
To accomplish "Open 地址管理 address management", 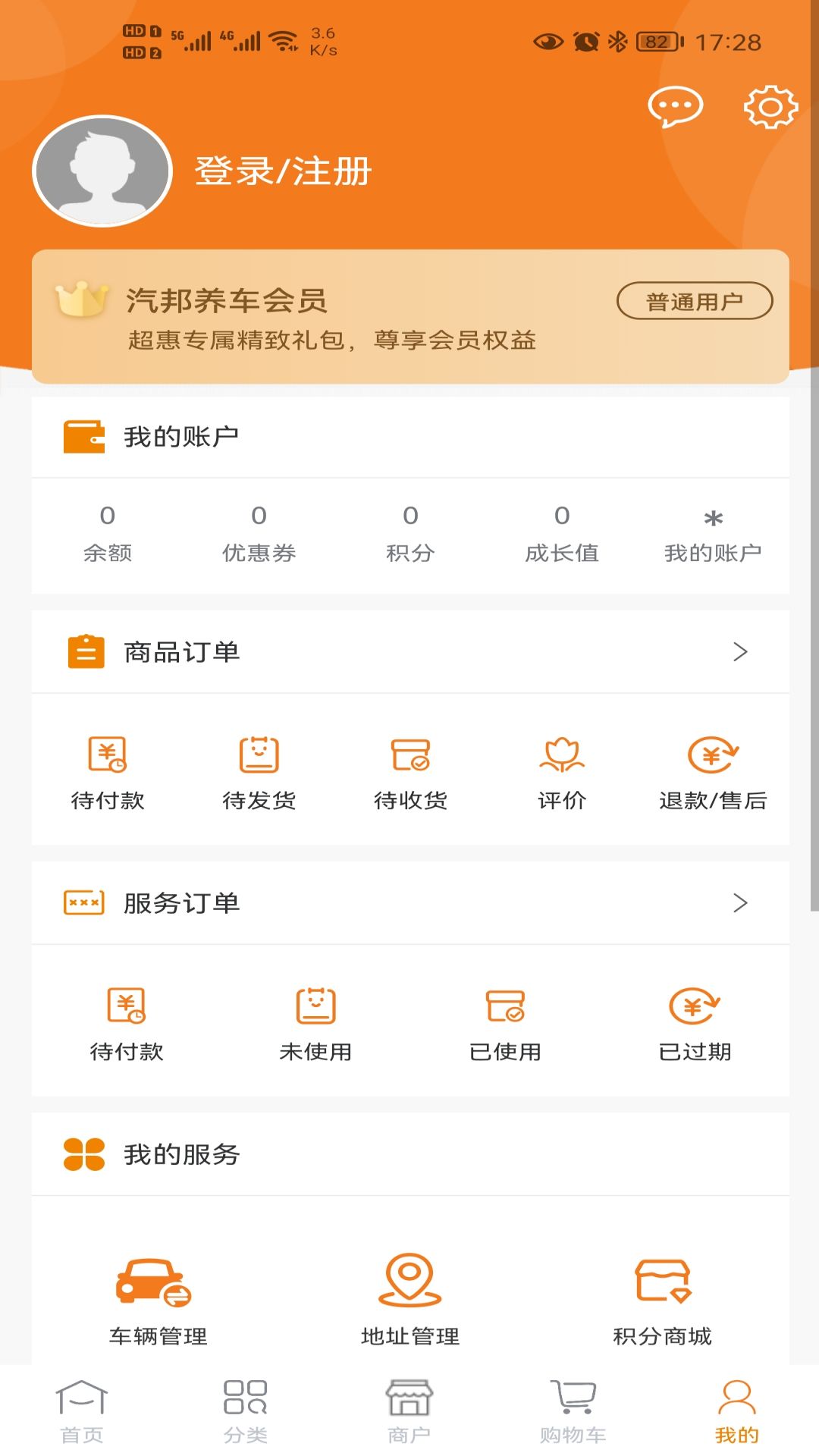I will click(x=410, y=1300).
